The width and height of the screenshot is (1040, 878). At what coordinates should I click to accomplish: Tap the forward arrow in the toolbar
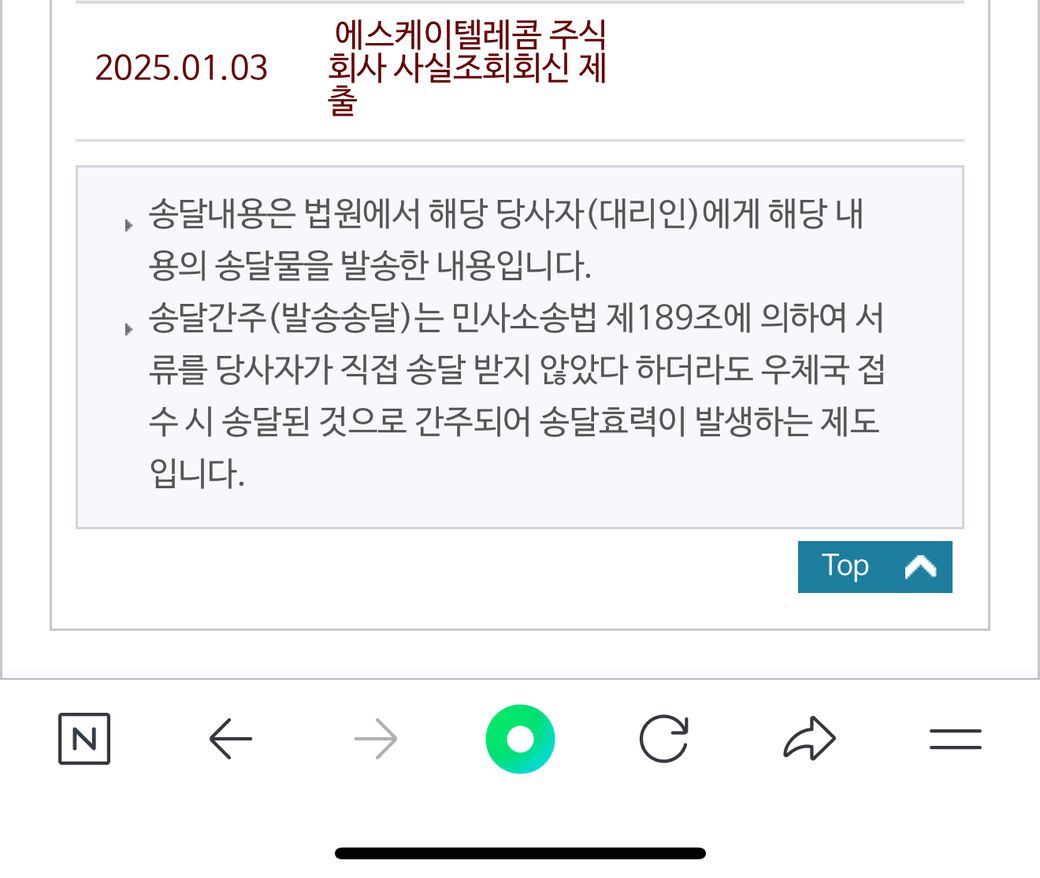(x=376, y=740)
